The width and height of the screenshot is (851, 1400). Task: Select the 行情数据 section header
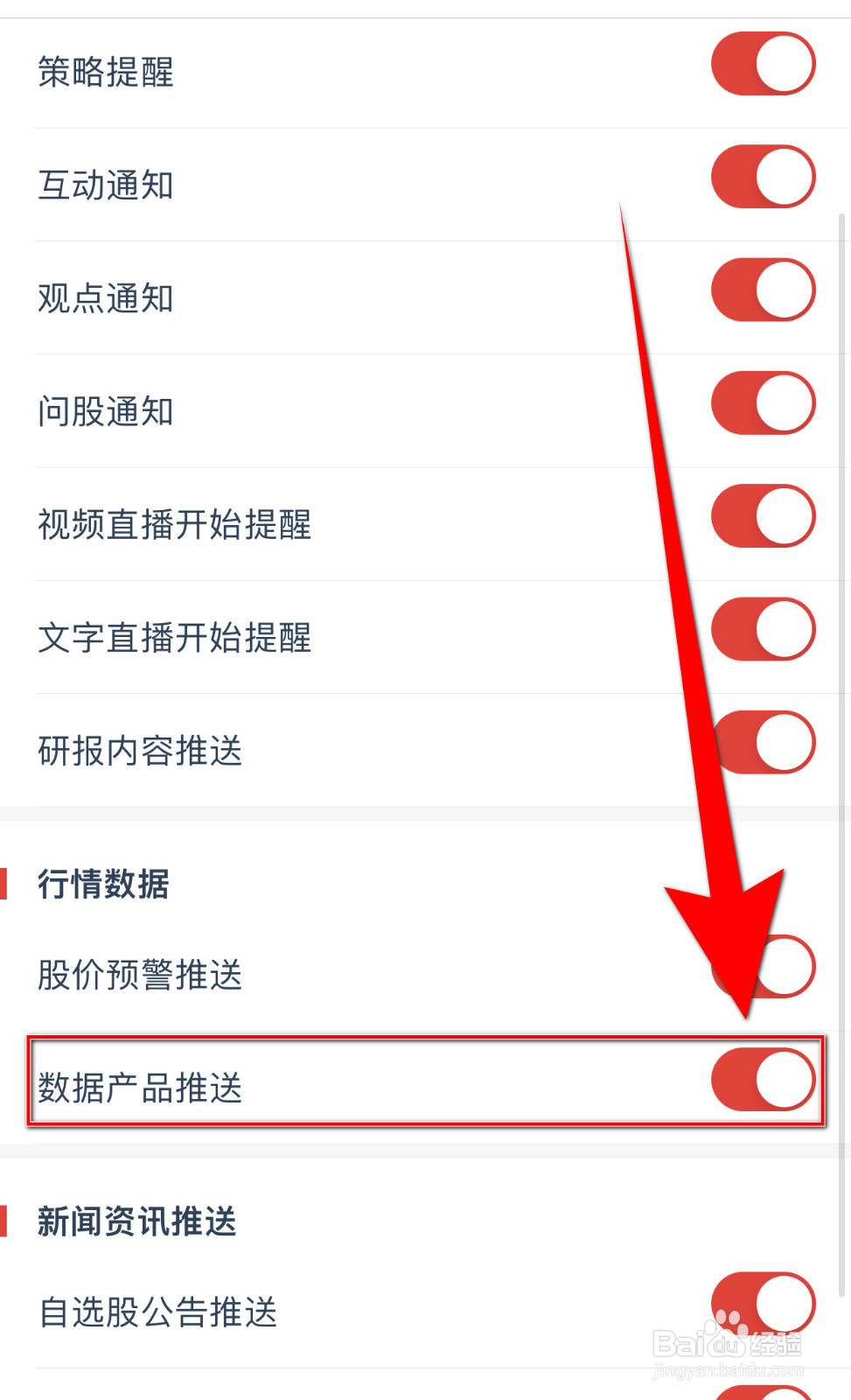pyautogui.click(x=101, y=885)
